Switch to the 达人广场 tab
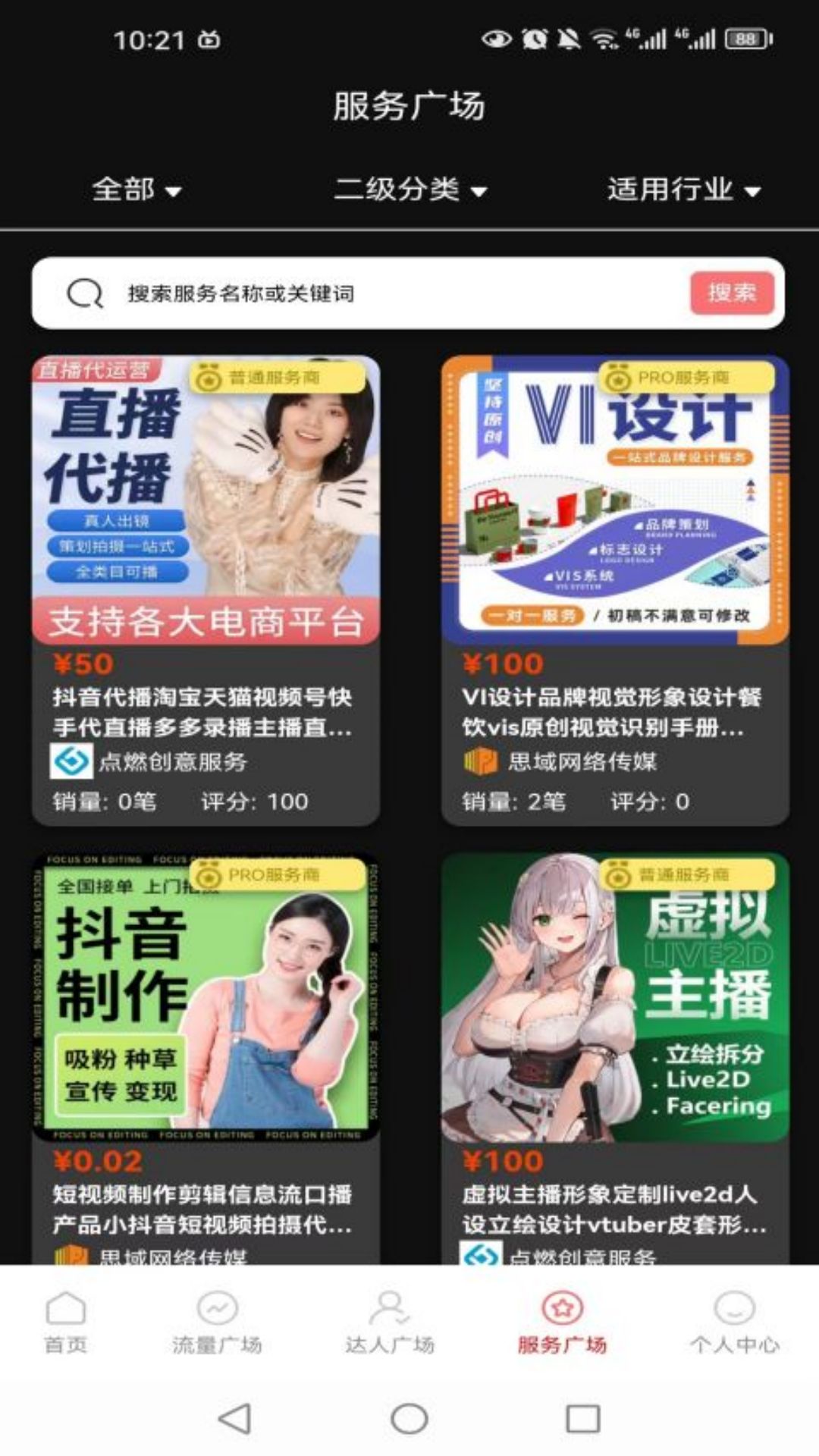Screen dimensions: 819x1456 coord(390,1323)
